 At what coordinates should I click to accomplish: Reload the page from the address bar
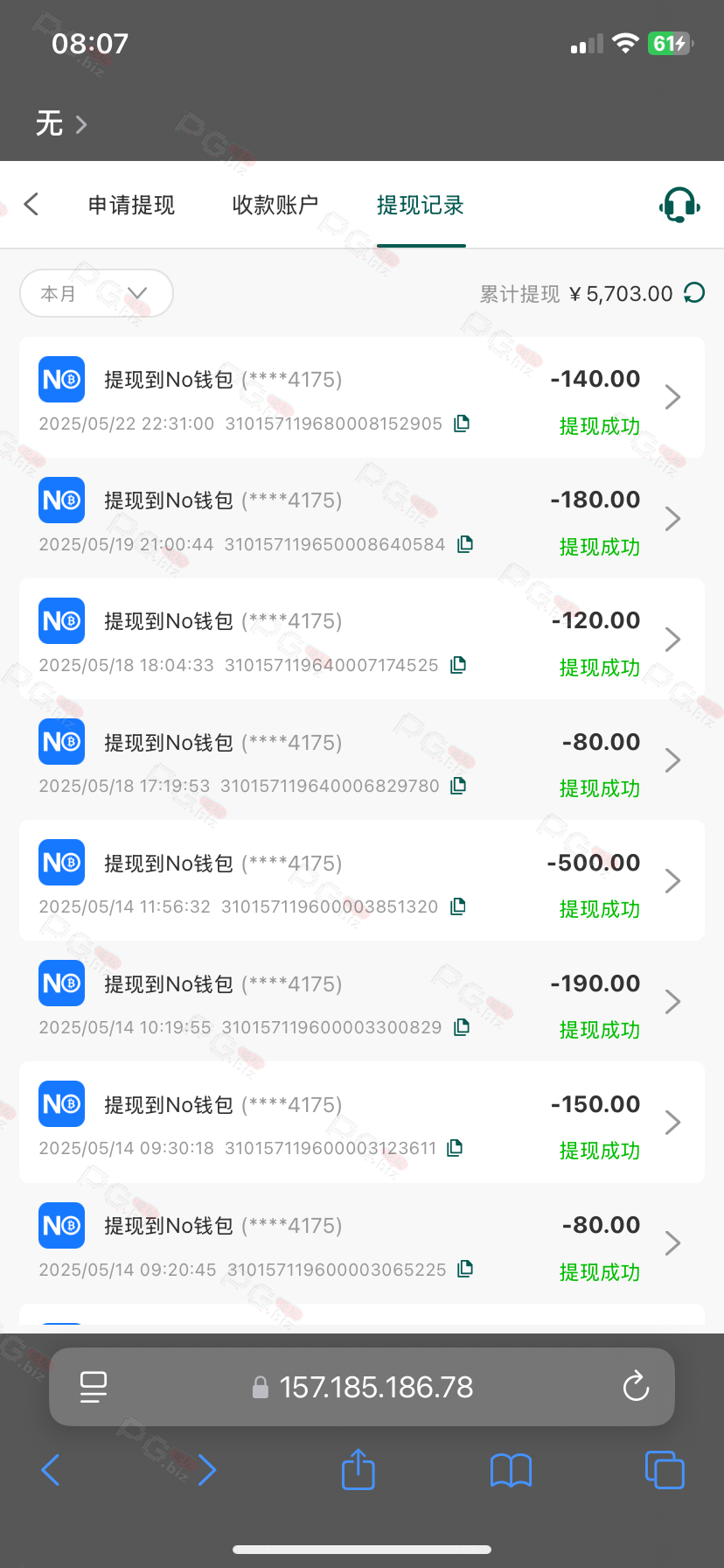pyautogui.click(x=636, y=1387)
